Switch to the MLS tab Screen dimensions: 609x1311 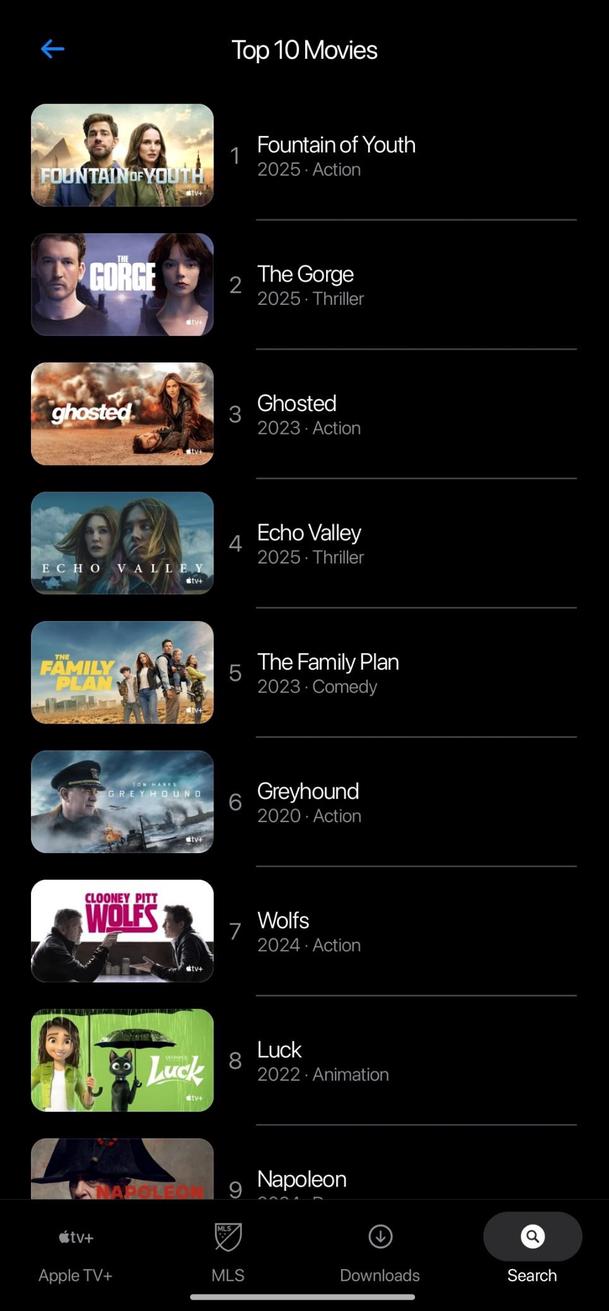point(228,1253)
